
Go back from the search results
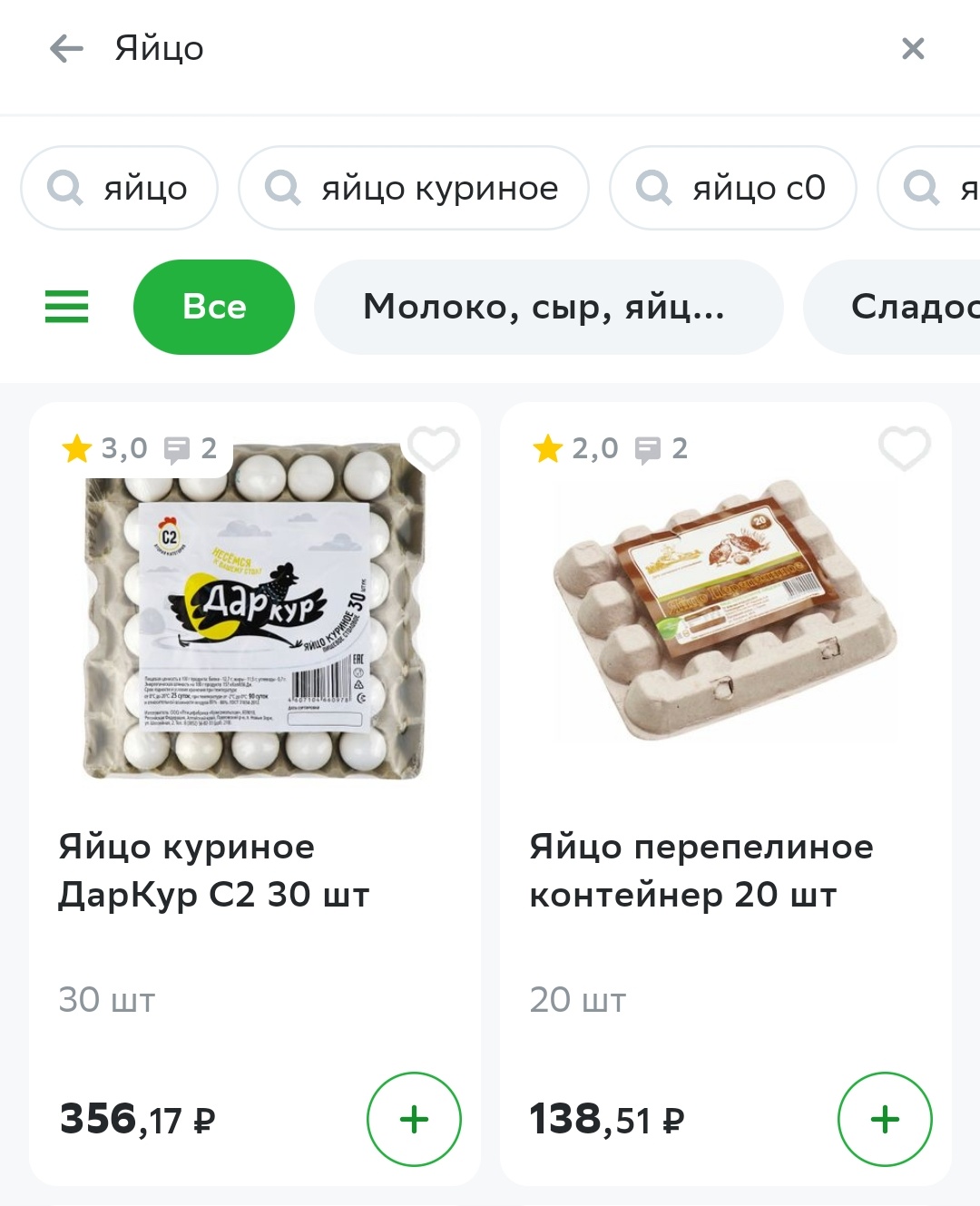click(65, 48)
